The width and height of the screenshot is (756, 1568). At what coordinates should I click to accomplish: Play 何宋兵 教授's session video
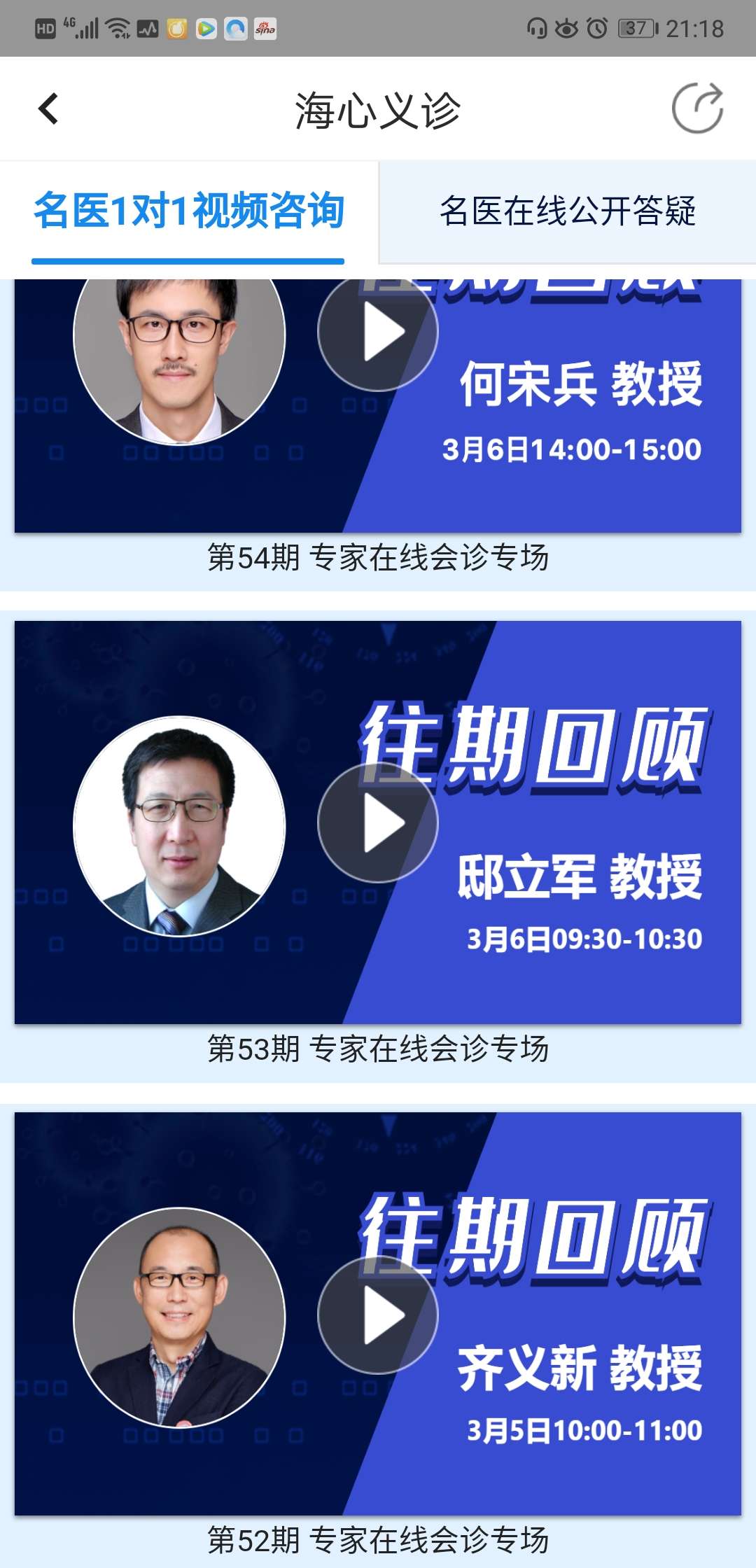pyautogui.click(x=378, y=332)
